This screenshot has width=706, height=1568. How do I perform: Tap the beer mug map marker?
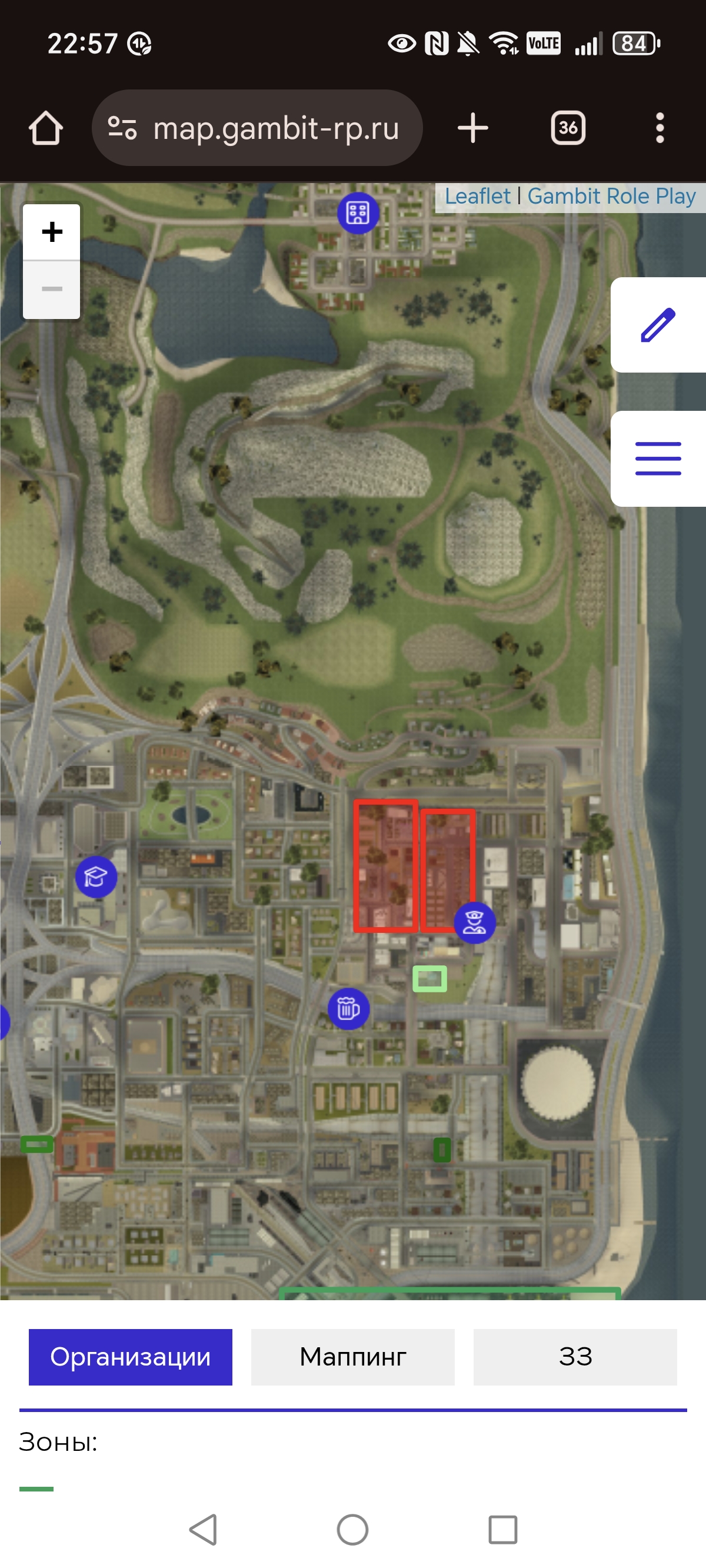348,1009
